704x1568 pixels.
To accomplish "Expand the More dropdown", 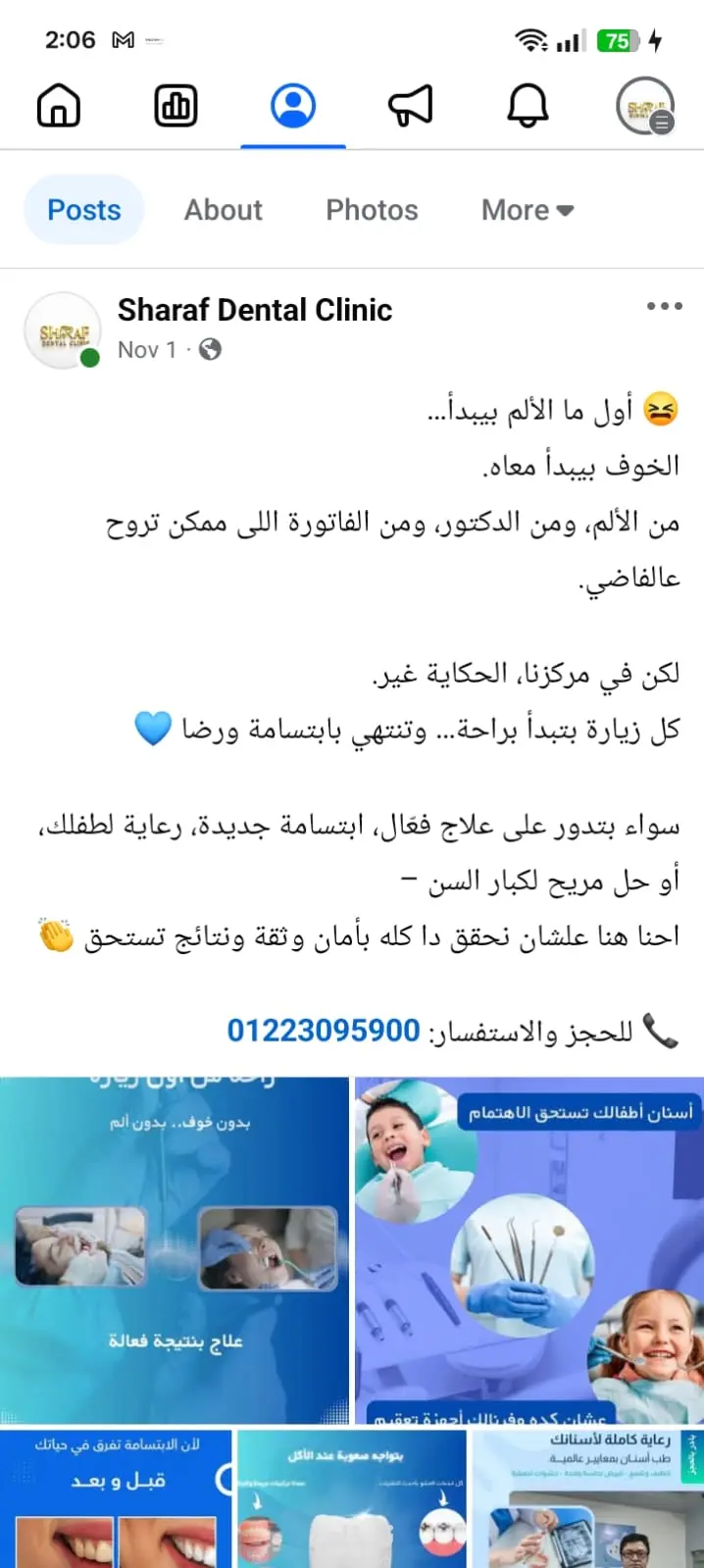I will (527, 210).
